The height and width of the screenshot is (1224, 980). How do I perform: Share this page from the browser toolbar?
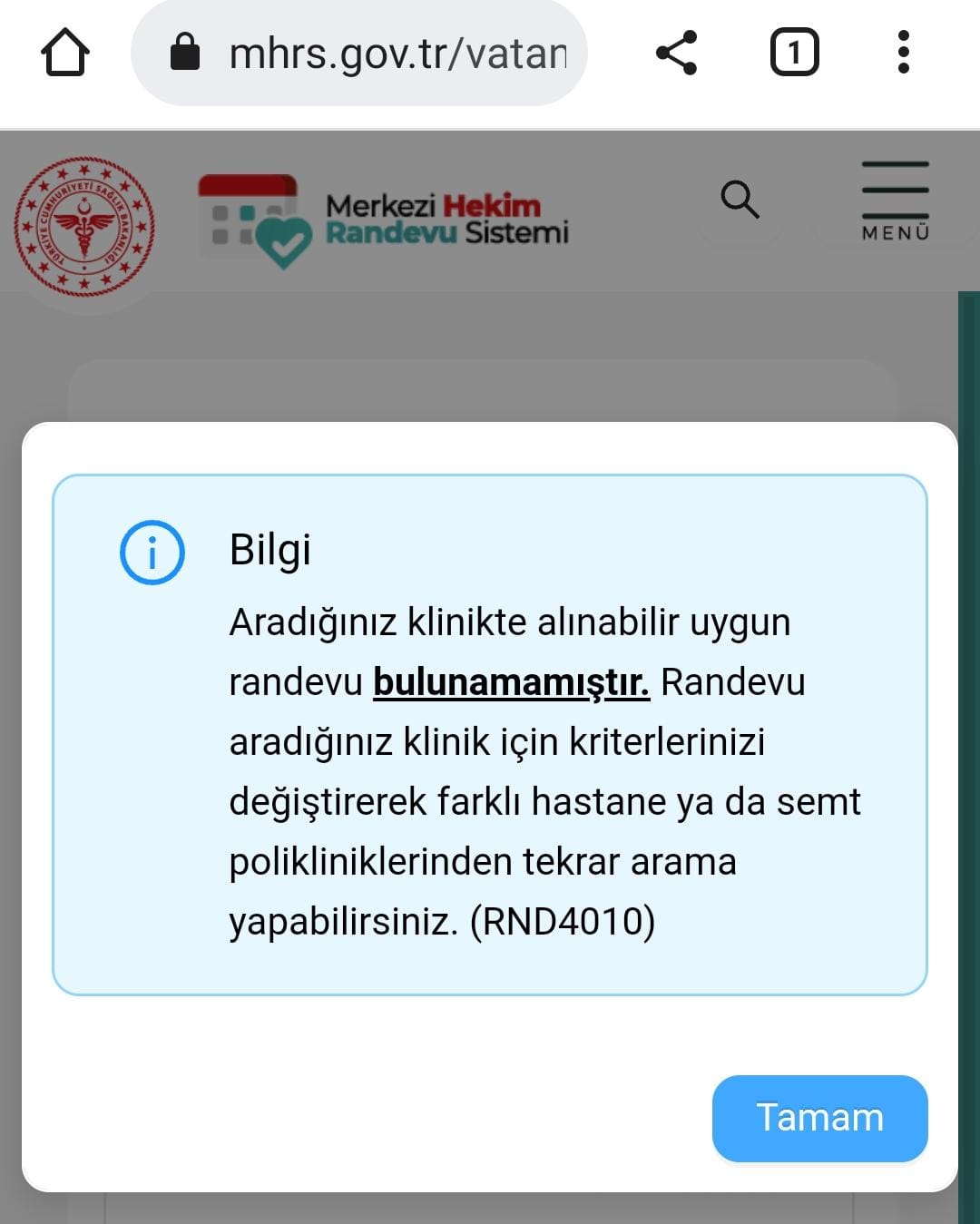pyautogui.click(x=677, y=53)
